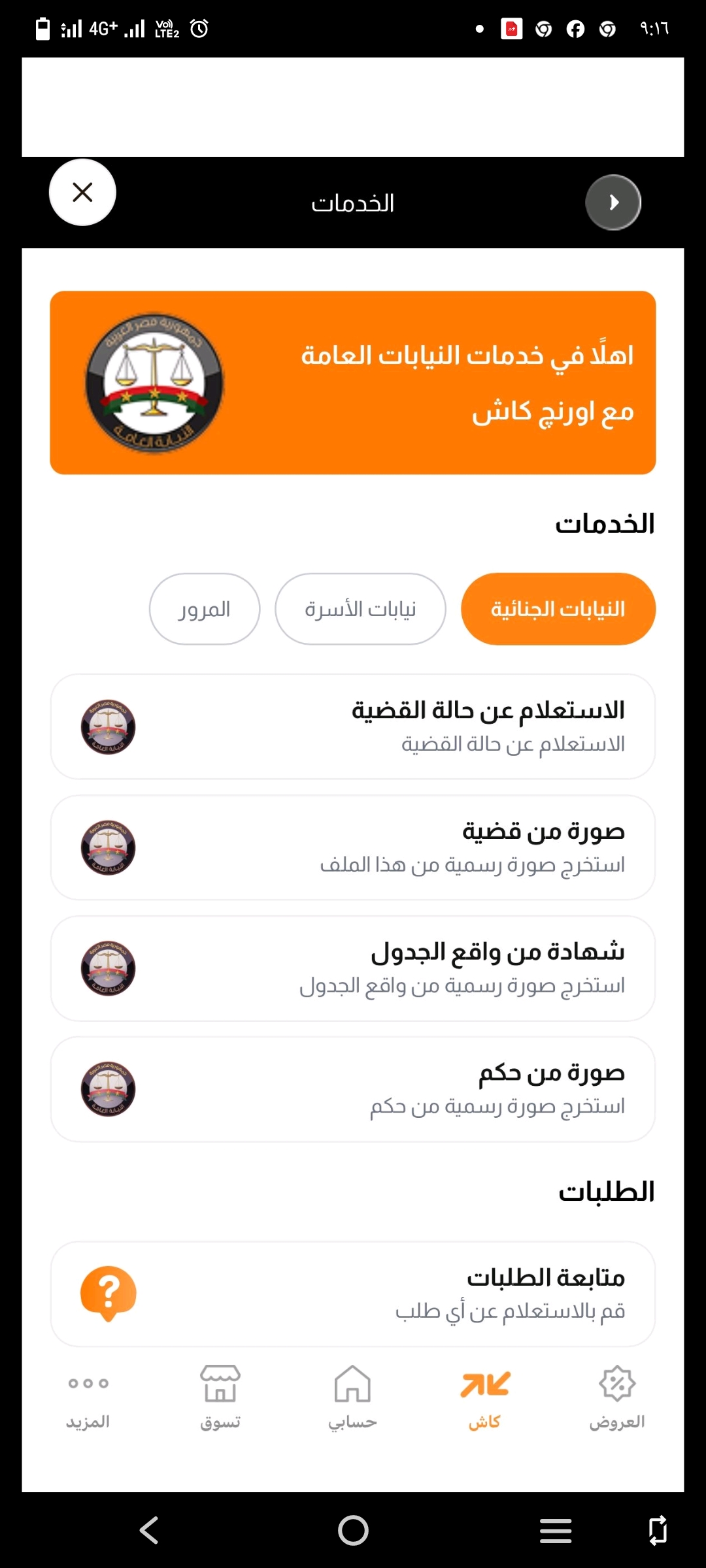Image resolution: width=706 pixels, height=1568 pixels.
Task: Go back using the system back button
Action: (149, 1530)
